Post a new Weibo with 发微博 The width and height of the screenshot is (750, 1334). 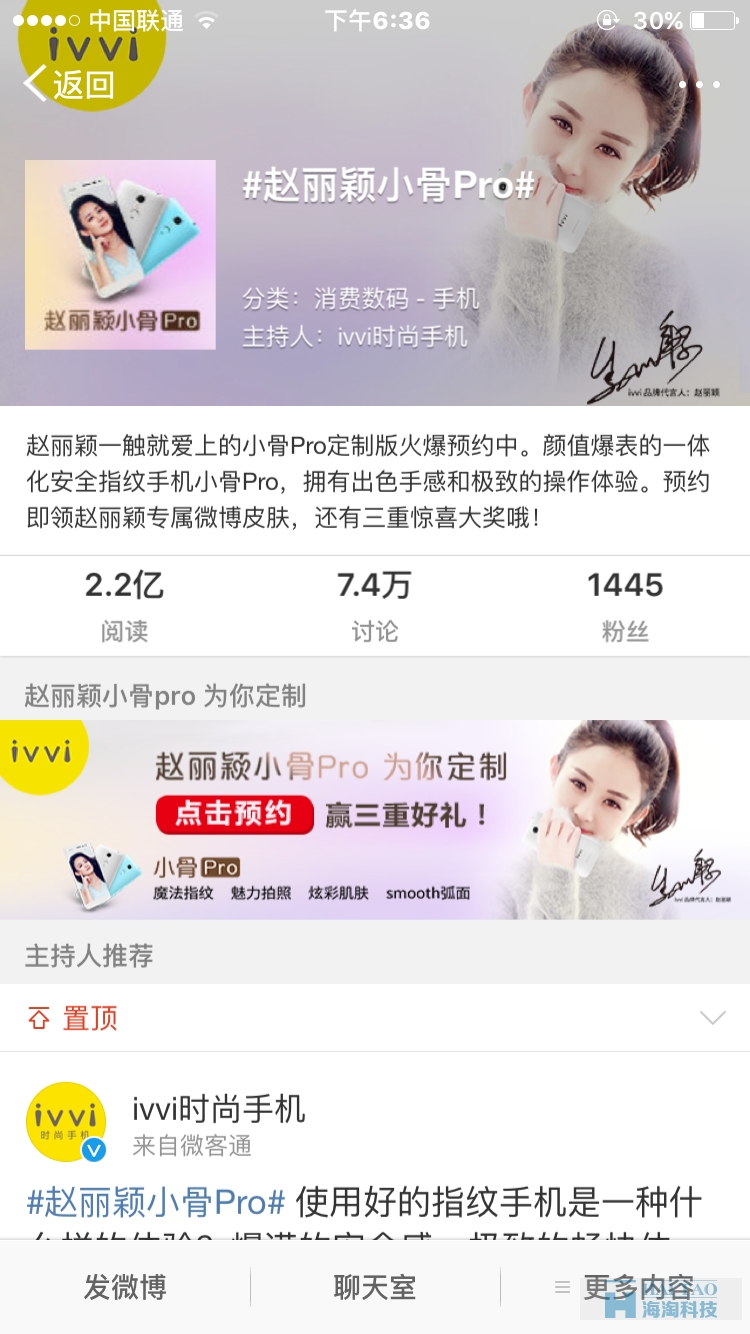125,1287
